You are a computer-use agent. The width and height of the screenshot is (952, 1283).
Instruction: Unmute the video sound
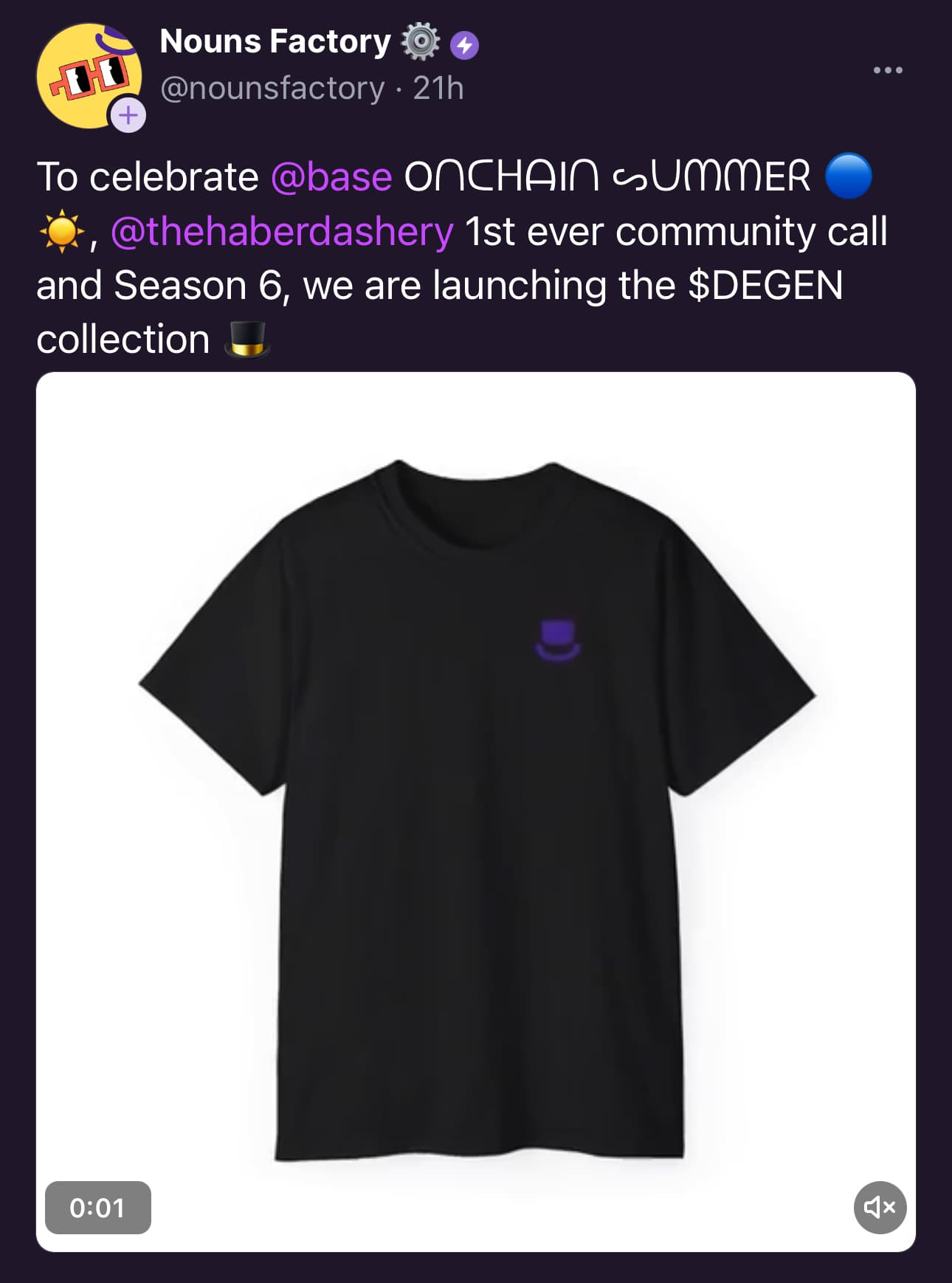(x=880, y=1207)
